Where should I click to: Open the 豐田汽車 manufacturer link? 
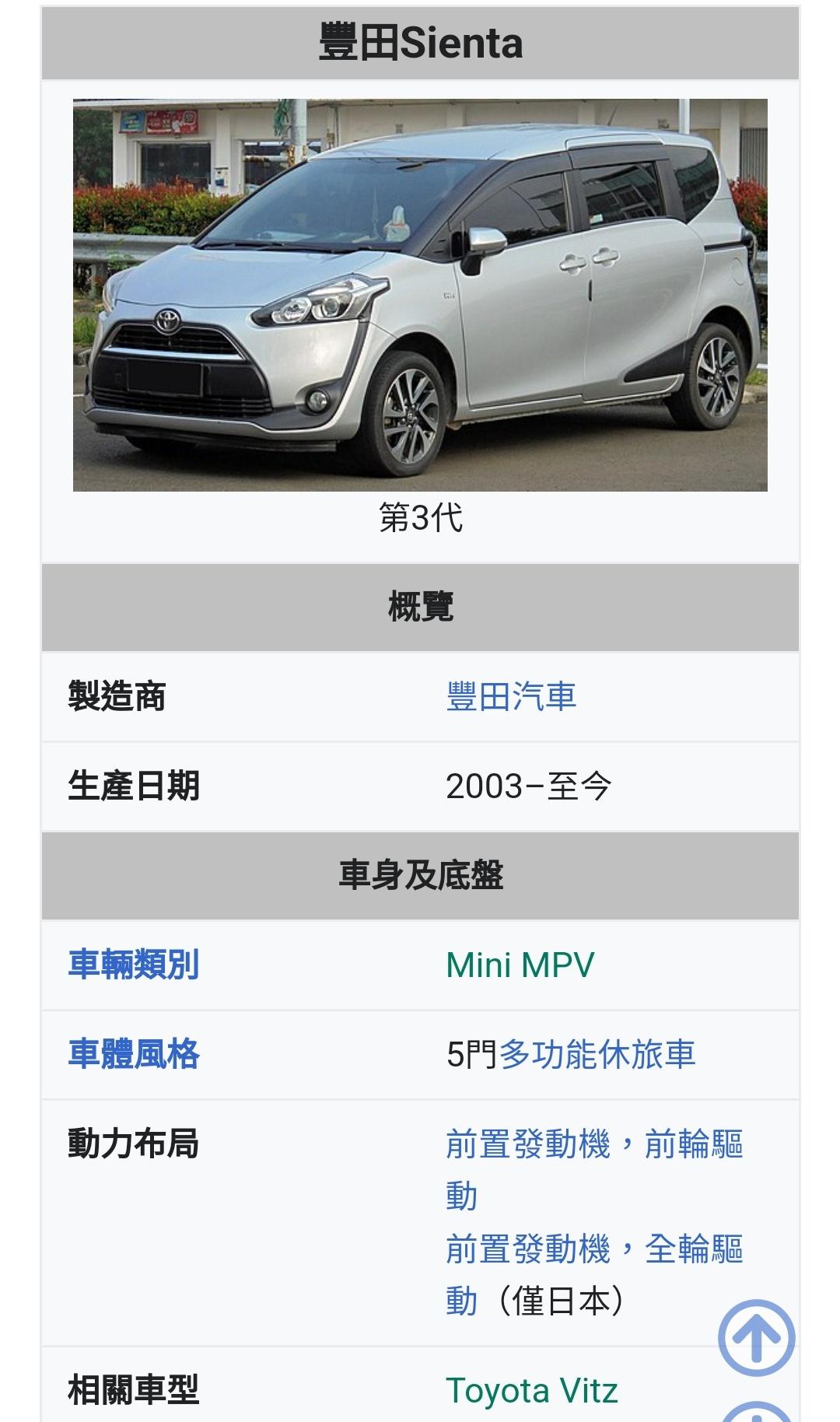coord(511,696)
